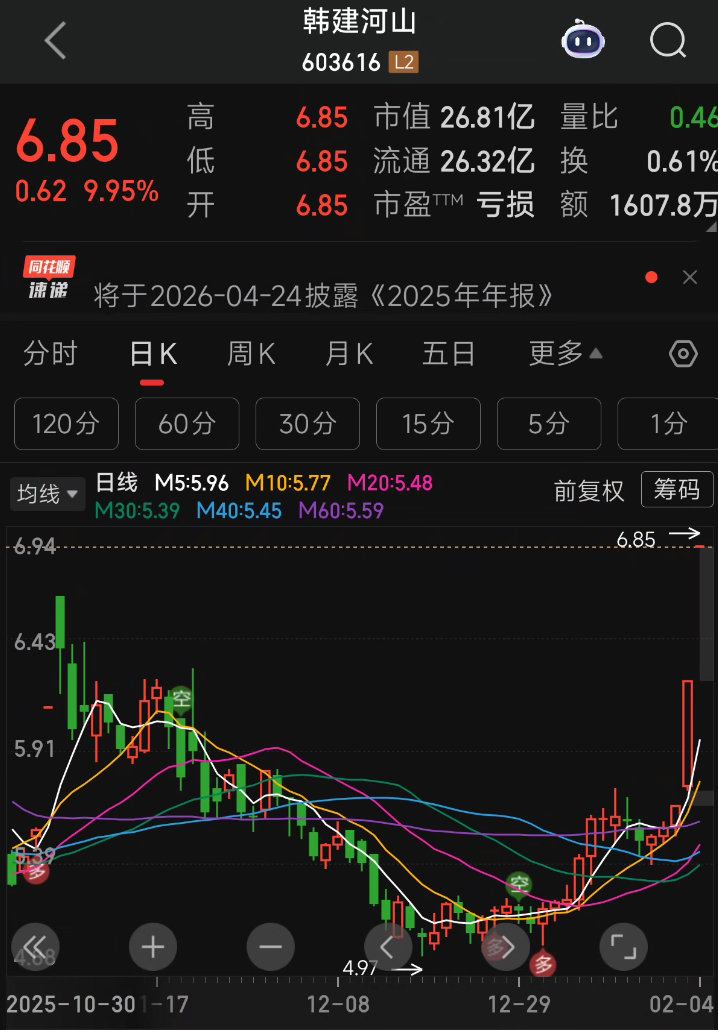The image size is (718, 1030).
Task: Select the 5分 interval
Action: coord(549,424)
